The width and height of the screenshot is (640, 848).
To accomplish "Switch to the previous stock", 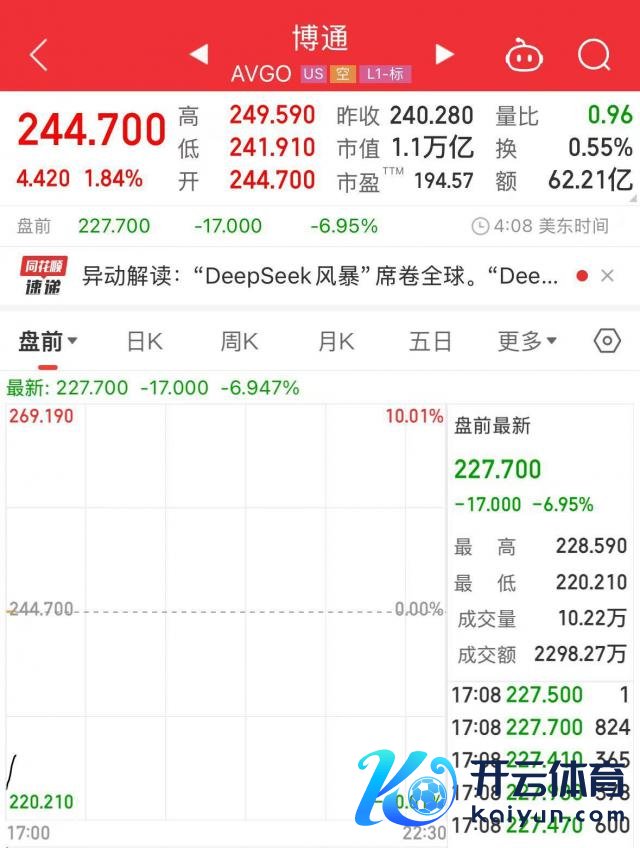I will pos(199,54).
